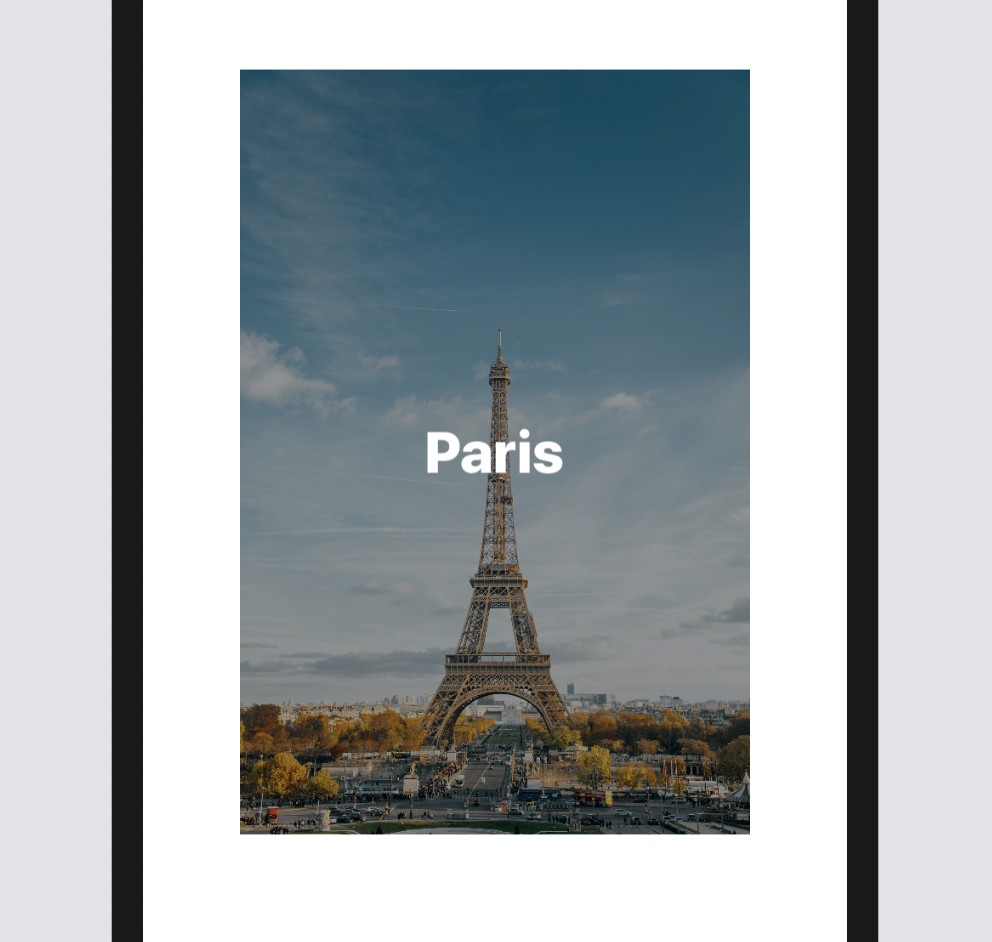Open the Paris destination card
The image size is (992, 942).
494,452
